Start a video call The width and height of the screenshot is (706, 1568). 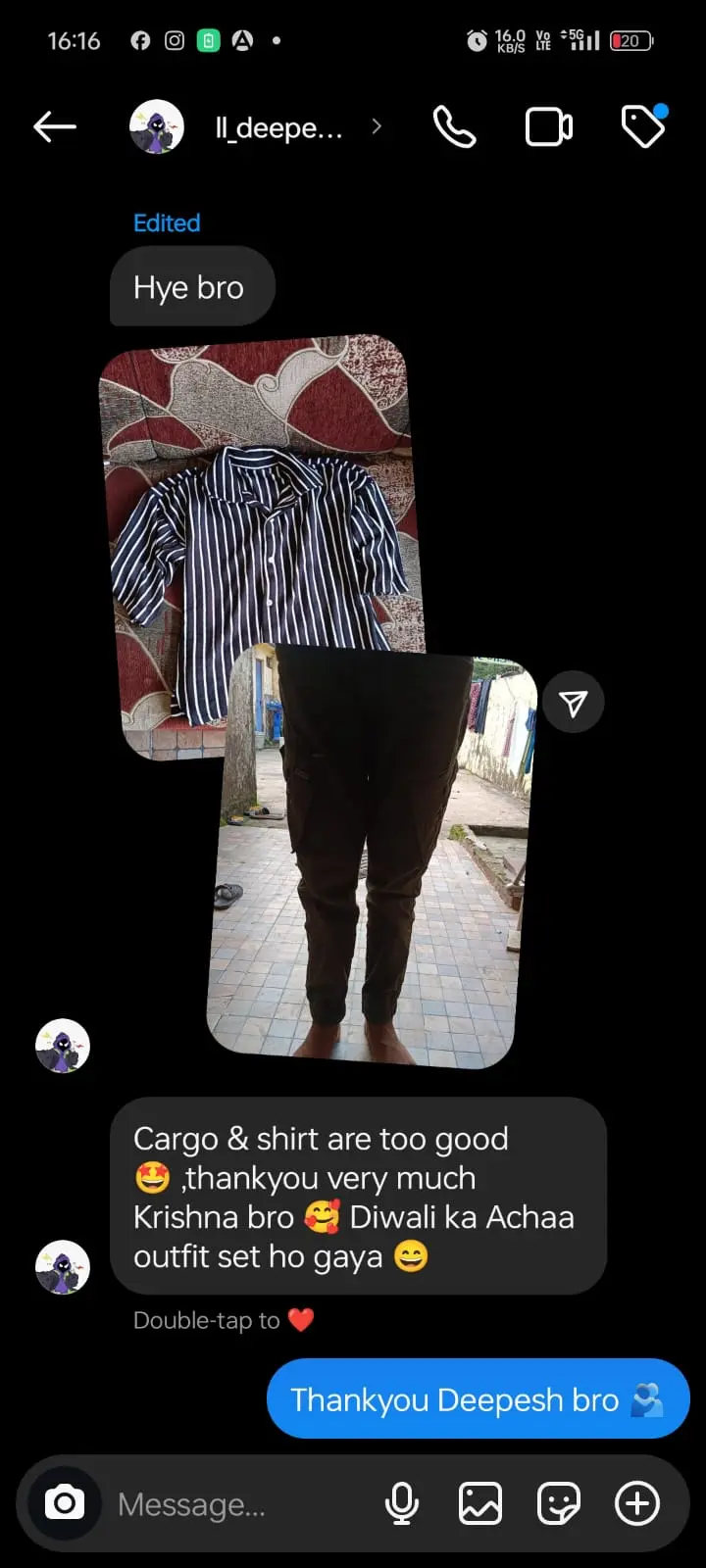tap(549, 127)
